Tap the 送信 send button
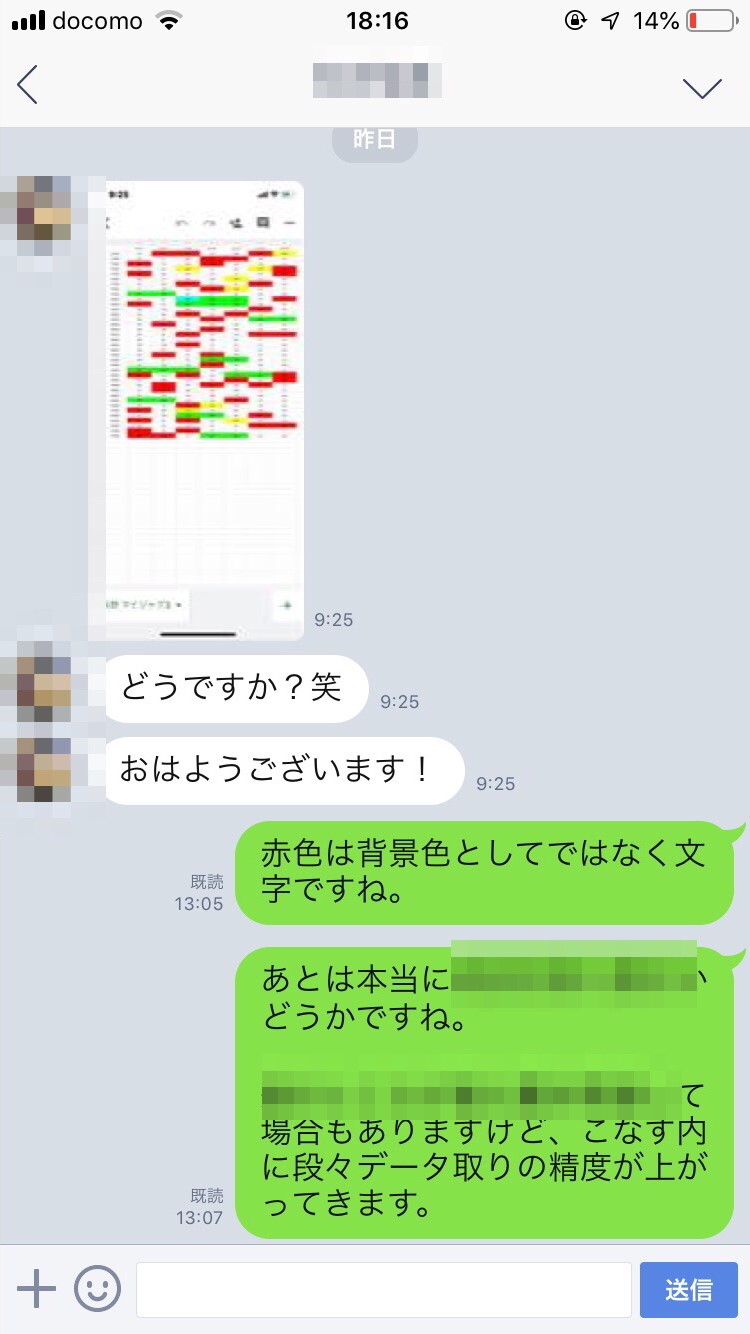The height and width of the screenshot is (1334, 750). point(688,1289)
